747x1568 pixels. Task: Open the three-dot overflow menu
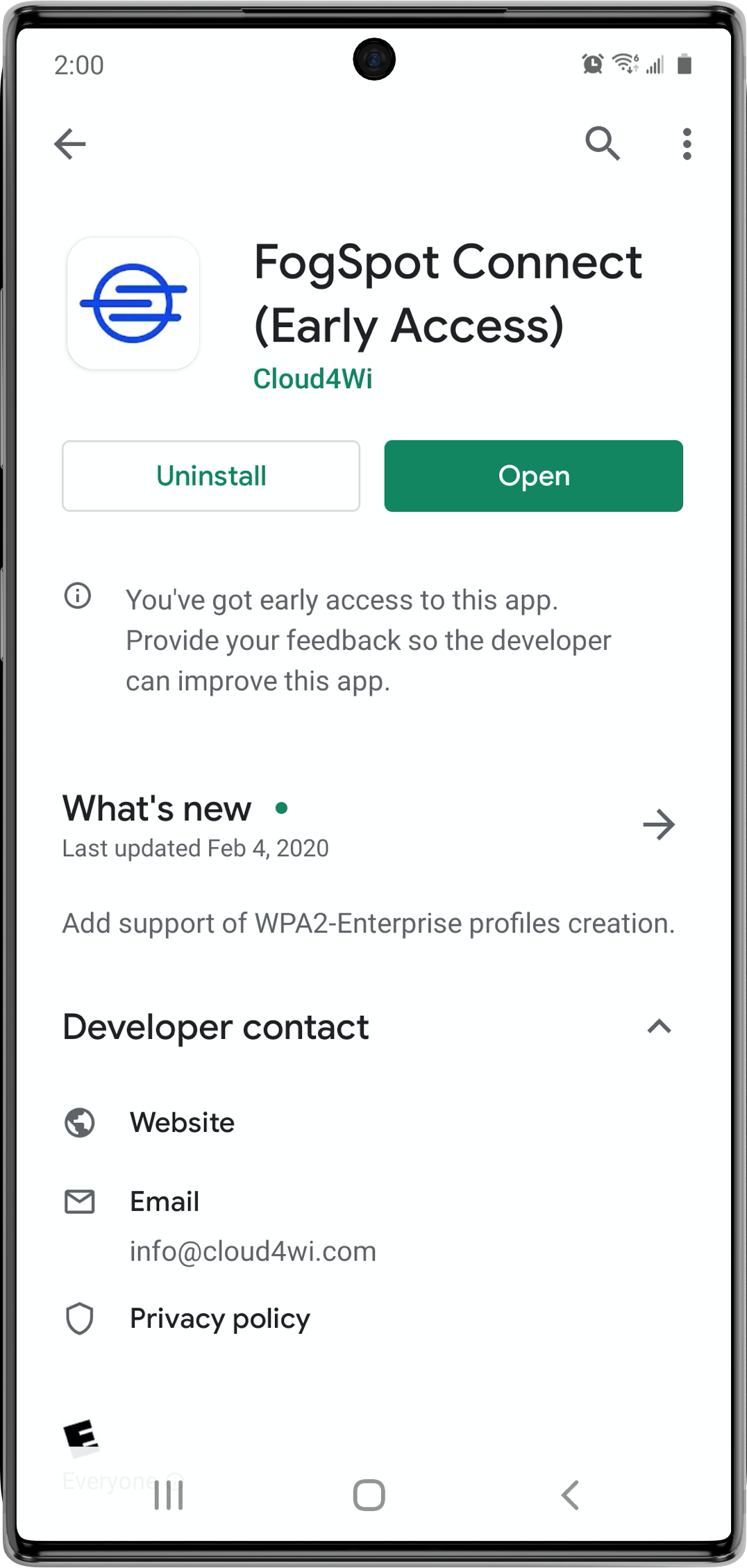(687, 144)
